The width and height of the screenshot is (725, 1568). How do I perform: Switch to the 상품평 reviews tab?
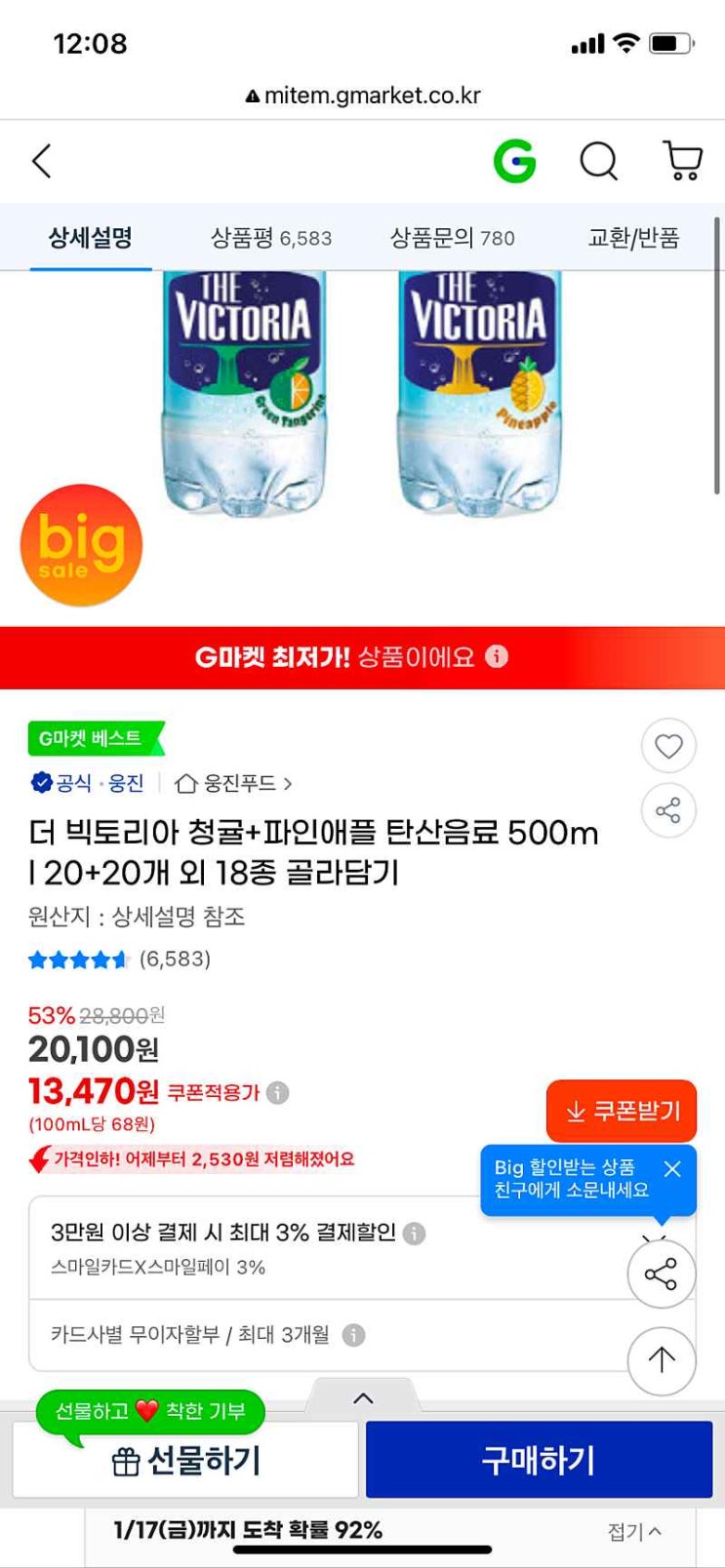pos(271,238)
